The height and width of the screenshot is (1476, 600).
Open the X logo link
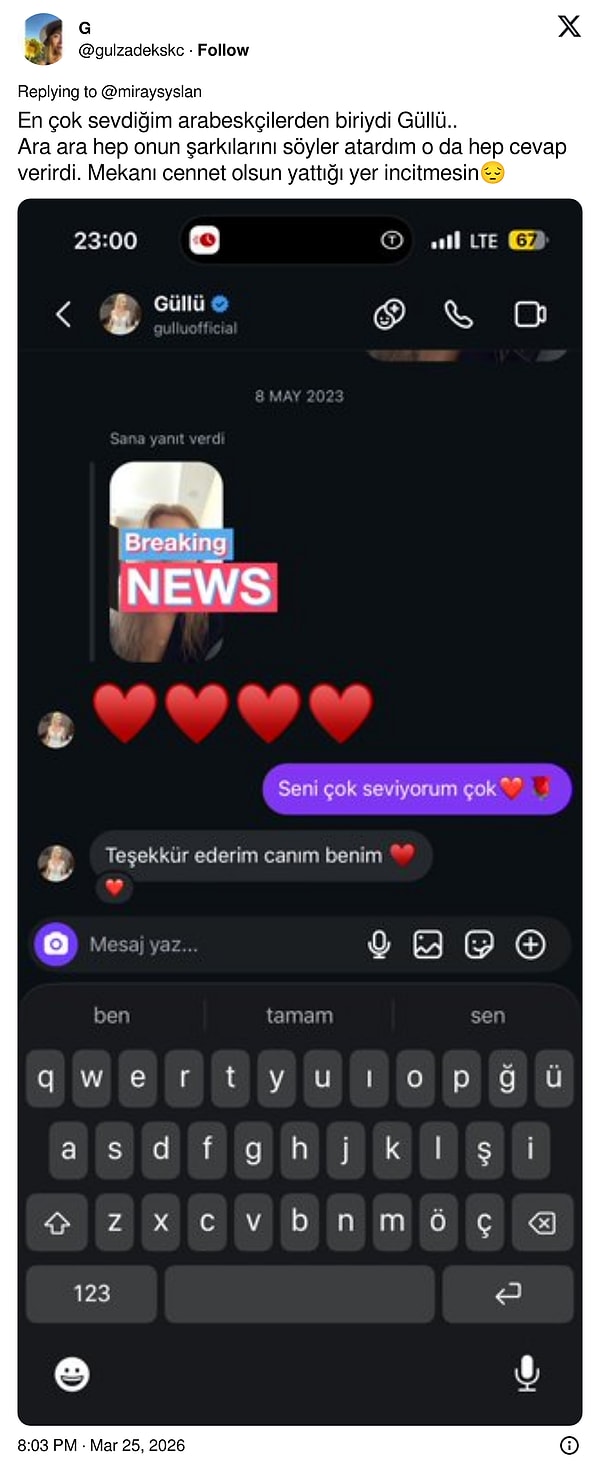pos(569,27)
